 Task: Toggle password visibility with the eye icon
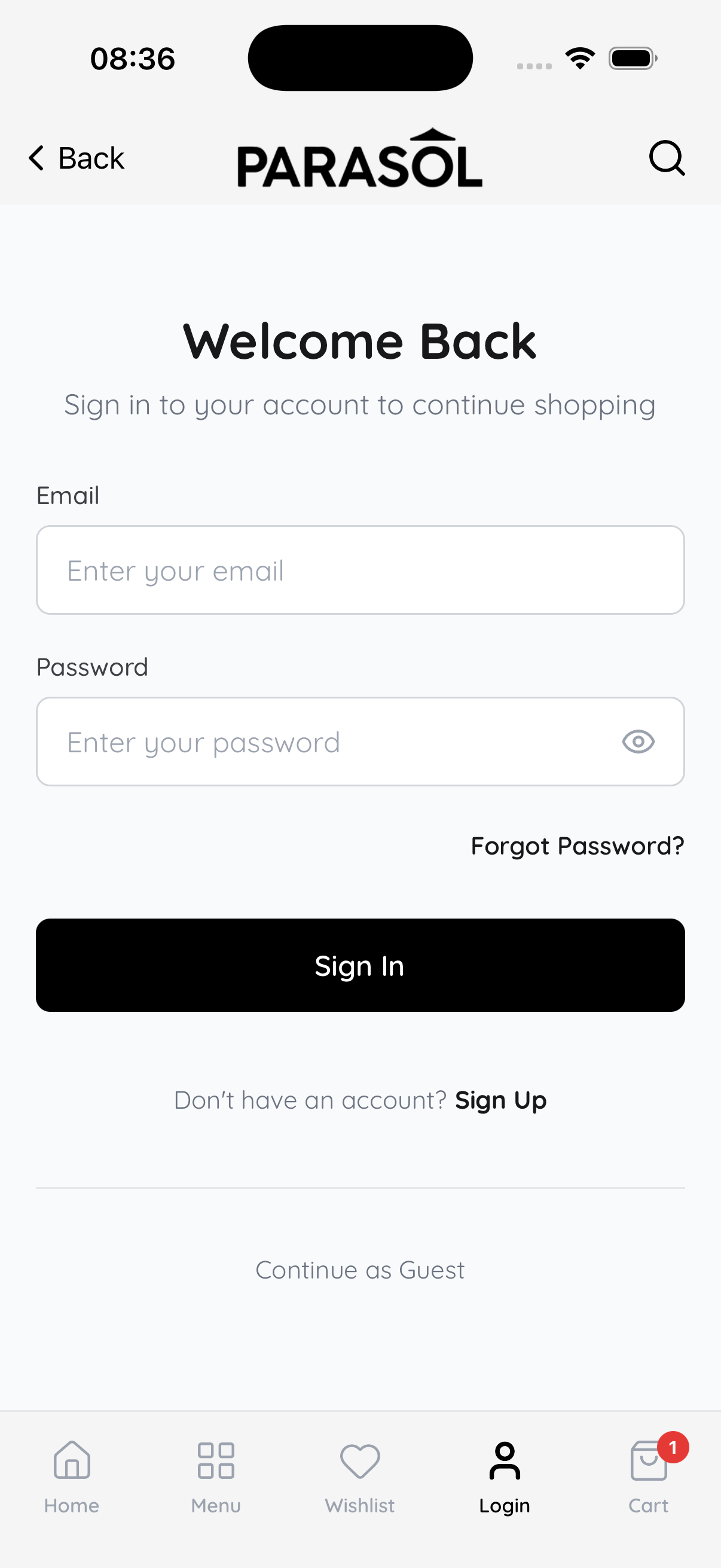coord(638,742)
